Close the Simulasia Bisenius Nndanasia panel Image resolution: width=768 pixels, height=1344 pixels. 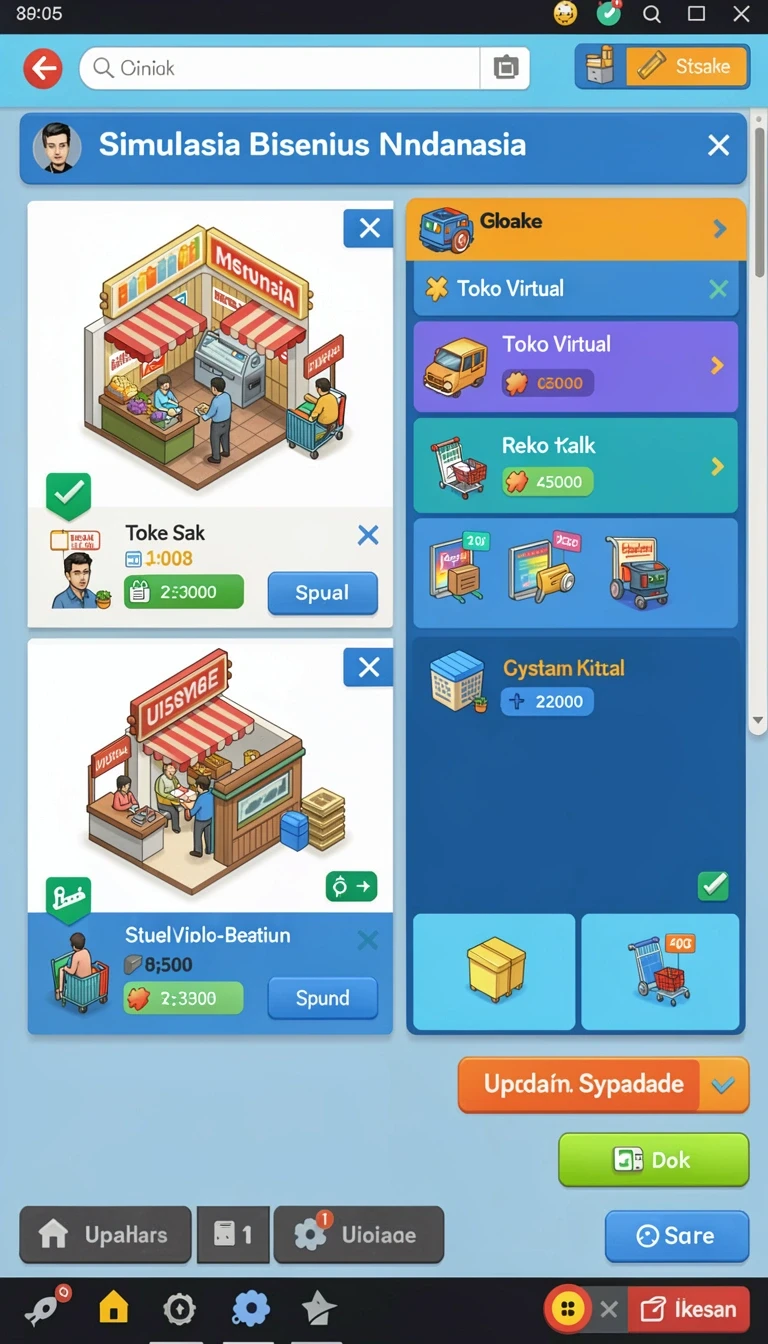pos(718,146)
